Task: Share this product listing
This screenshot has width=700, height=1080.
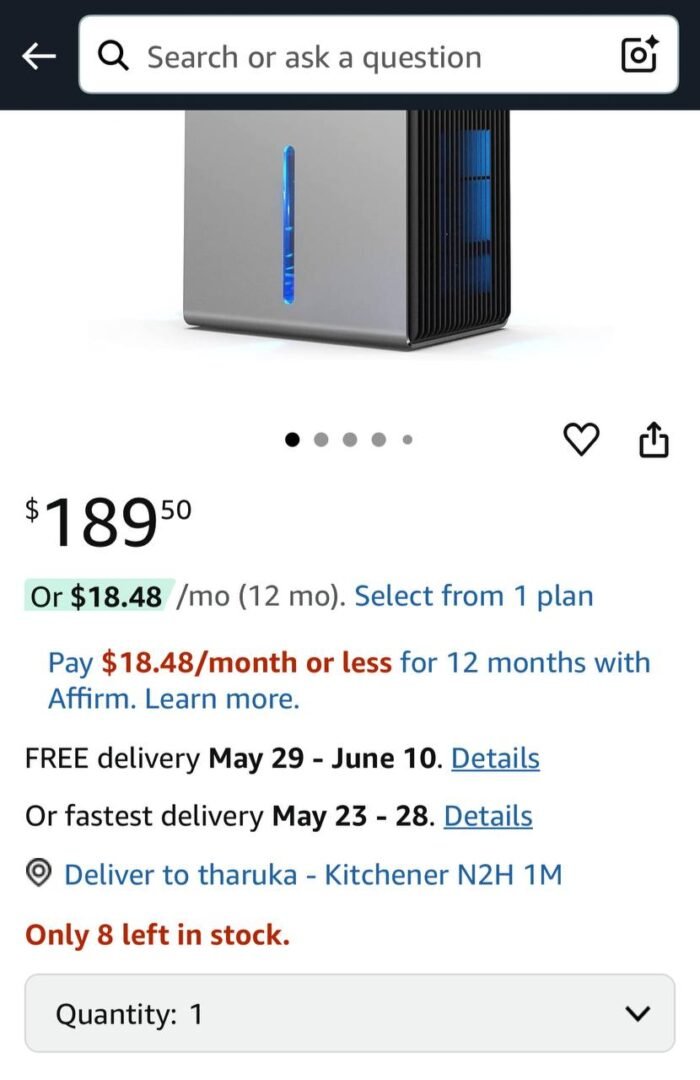Action: click(653, 439)
